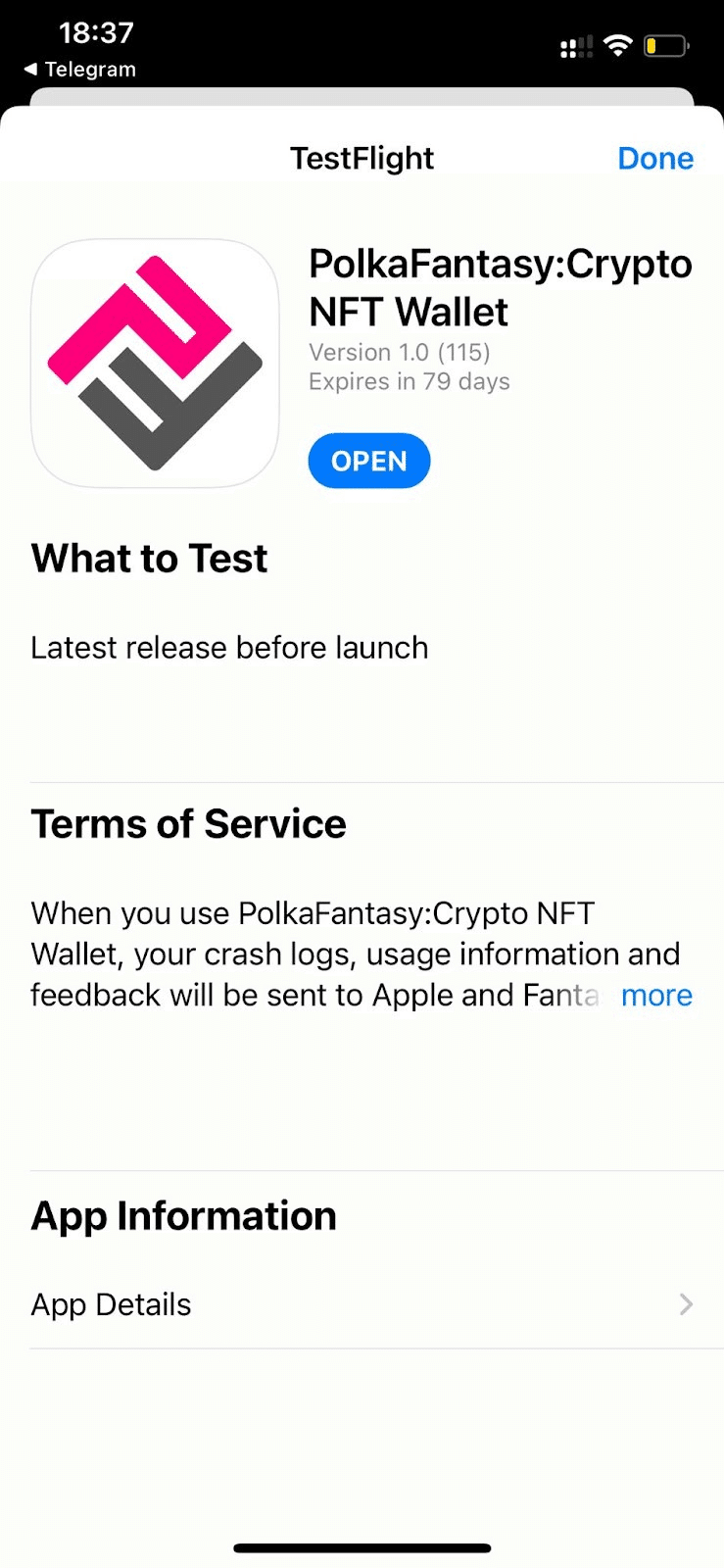
Task: Open App Details row
Action: pos(362,1304)
